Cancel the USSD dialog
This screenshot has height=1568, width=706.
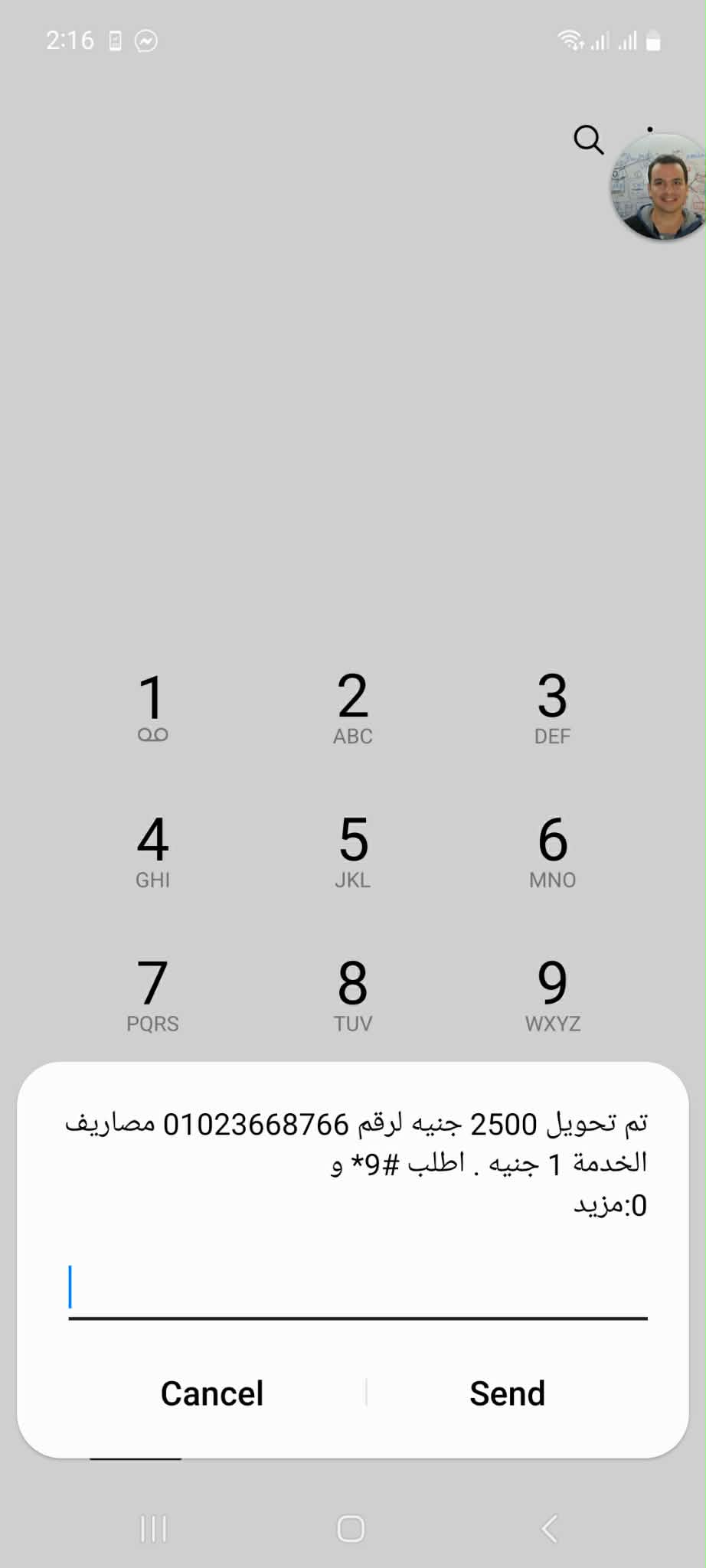click(212, 1393)
